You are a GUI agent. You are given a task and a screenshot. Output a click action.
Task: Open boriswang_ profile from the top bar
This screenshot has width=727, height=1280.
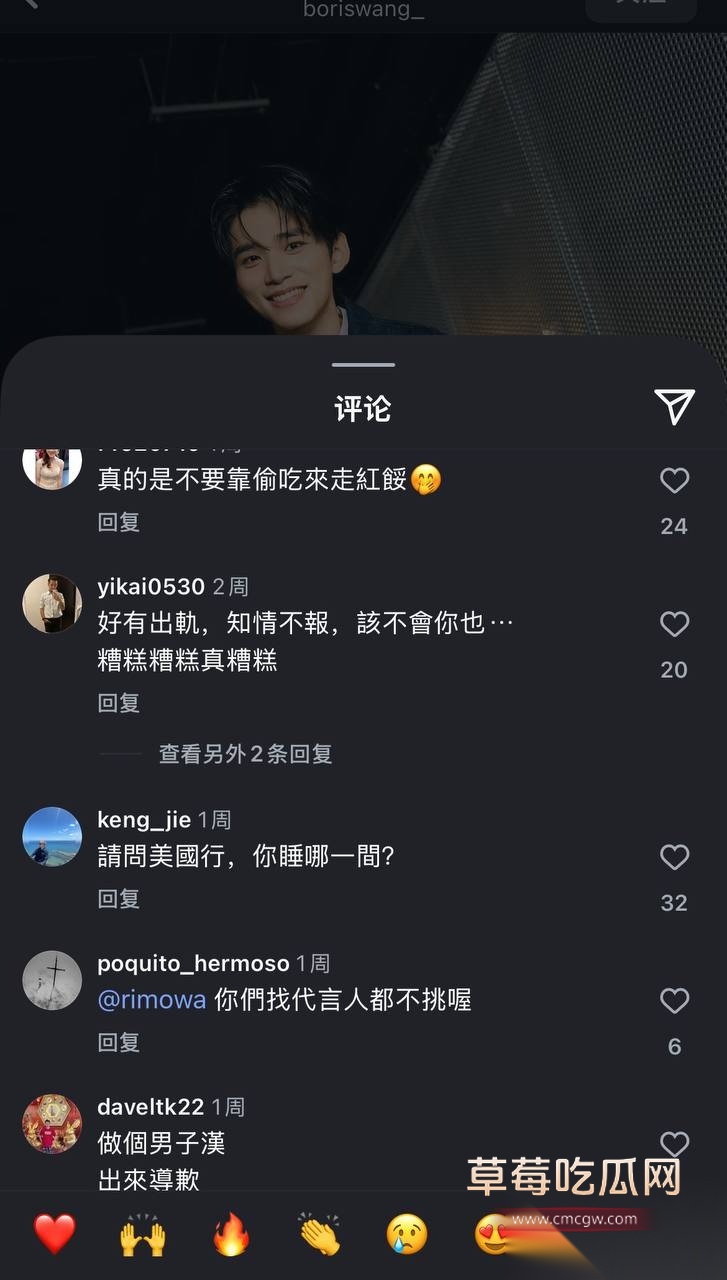point(363,12)
